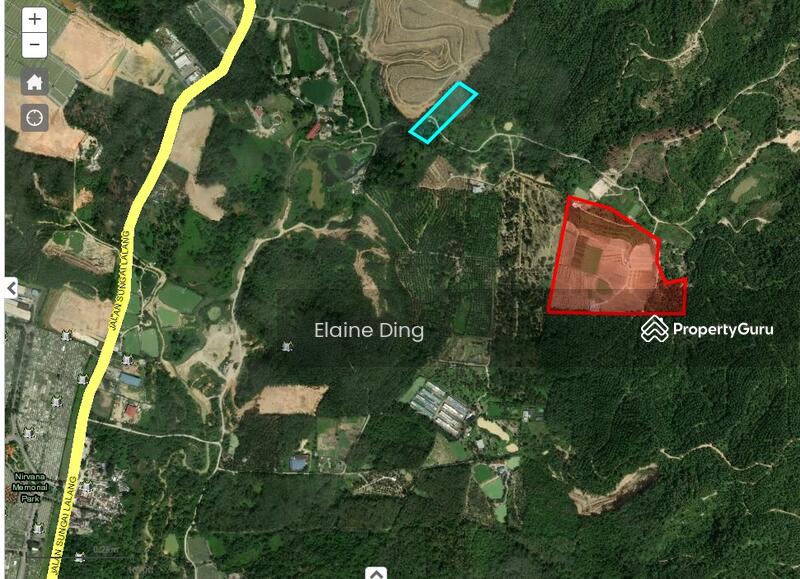This screenshot has height=579, width=800.
Task: Expand the bottom panel arrow
Action: pos(375,573)
